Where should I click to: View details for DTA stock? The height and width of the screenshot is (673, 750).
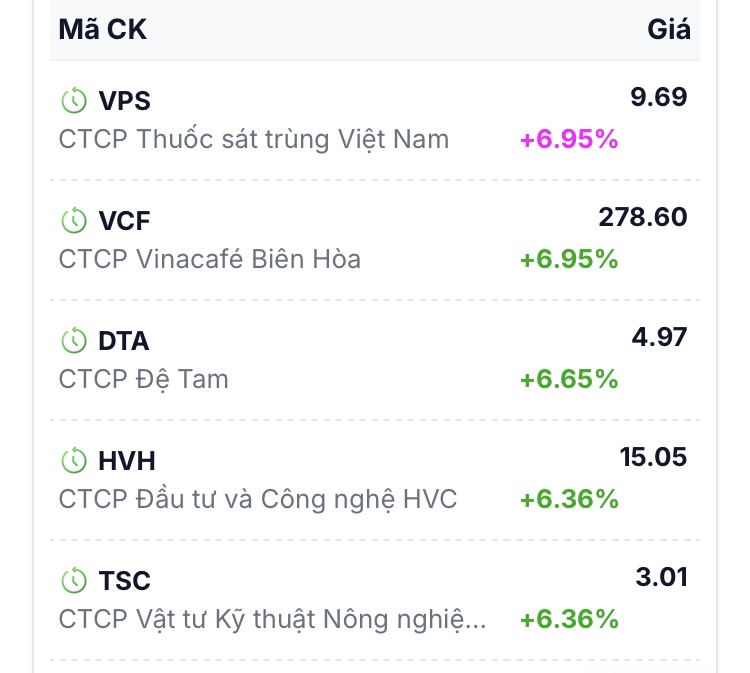tap(124, 341)
